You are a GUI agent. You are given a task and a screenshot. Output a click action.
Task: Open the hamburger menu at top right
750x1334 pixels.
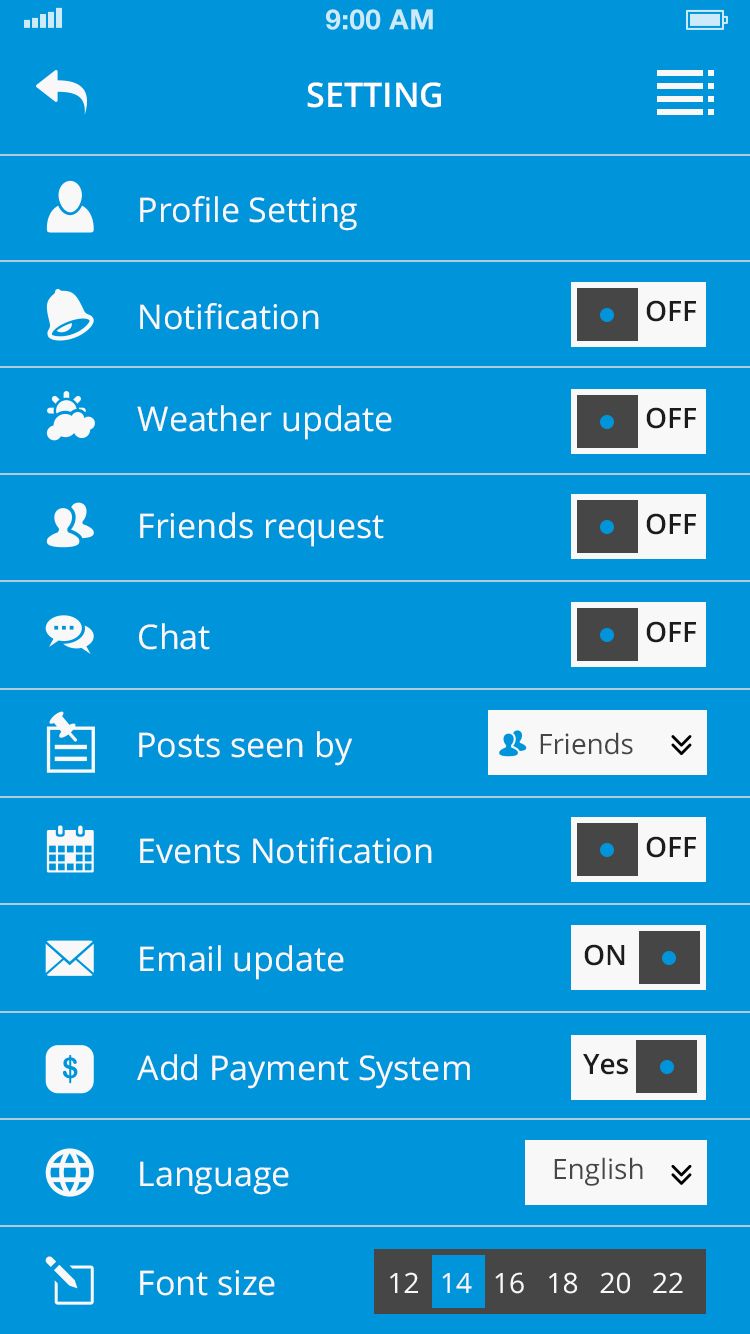(x=684, y=94)
